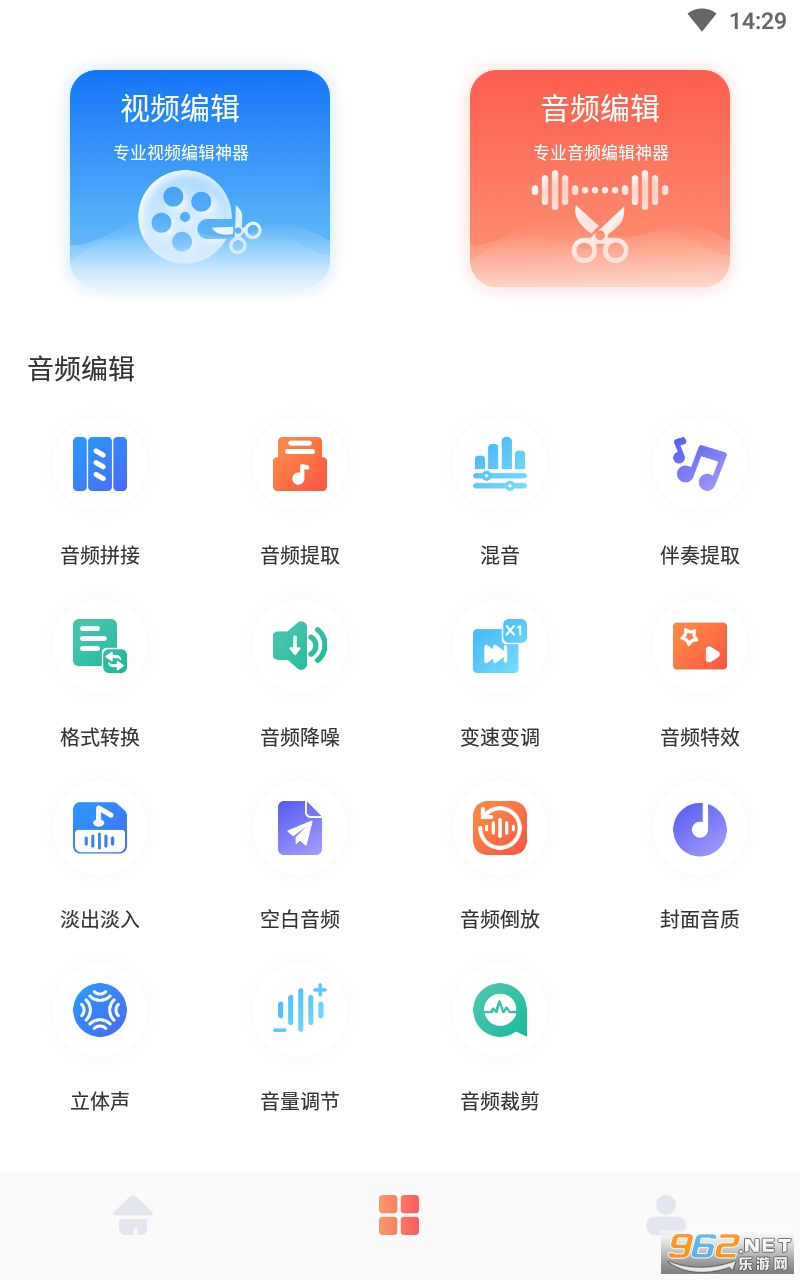Open 音频特效 audio effects
This screenshot has width=800, height=1280.
(x=700, y=673)
